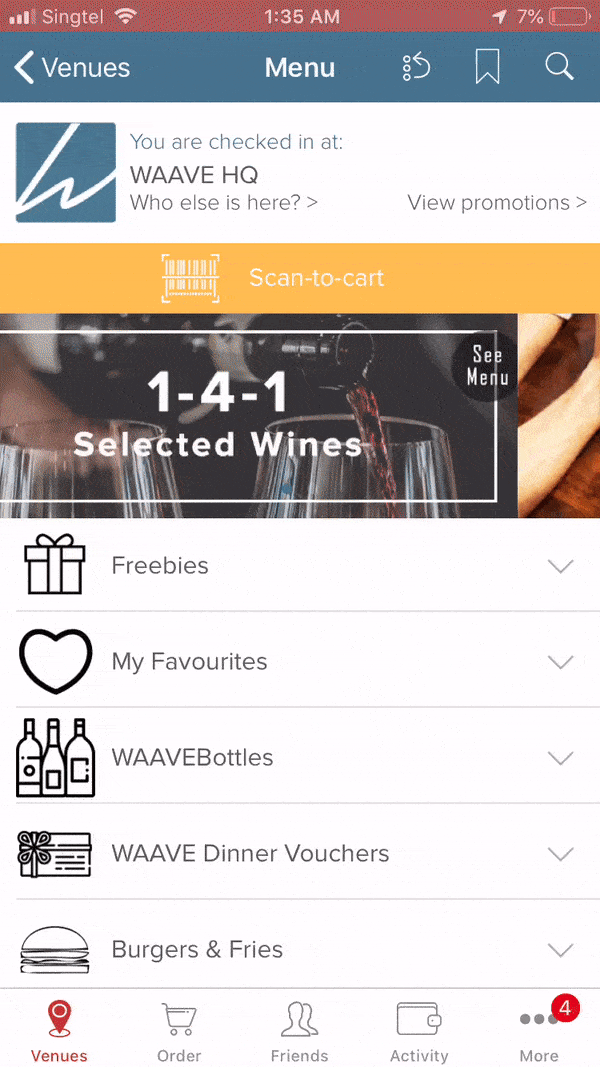Open the More tab
Image resolution: width=600 pixels, height=1067 pixels.
(539, 1031)
